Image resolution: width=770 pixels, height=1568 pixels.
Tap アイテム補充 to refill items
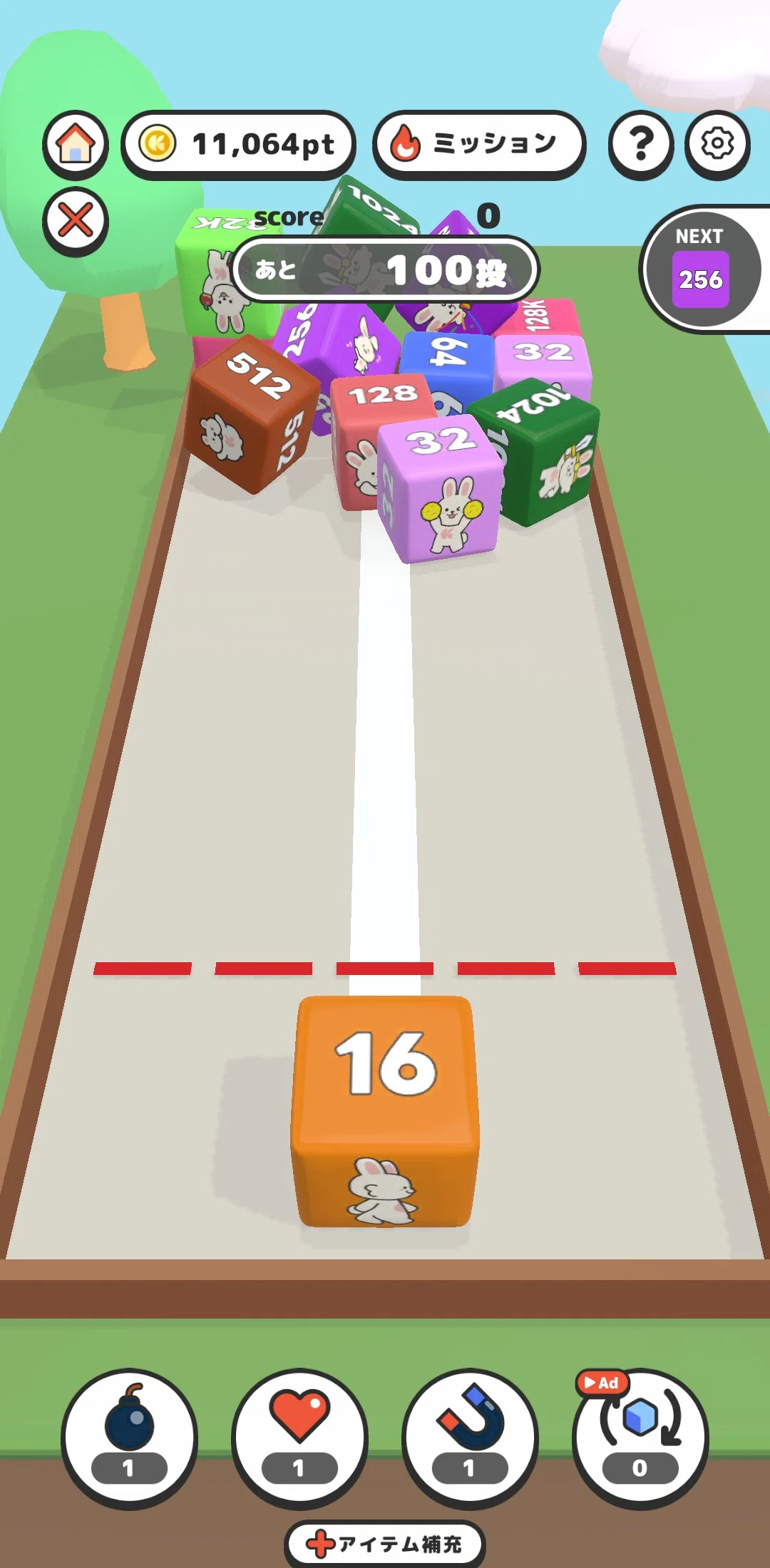(x=385, y=1544)
